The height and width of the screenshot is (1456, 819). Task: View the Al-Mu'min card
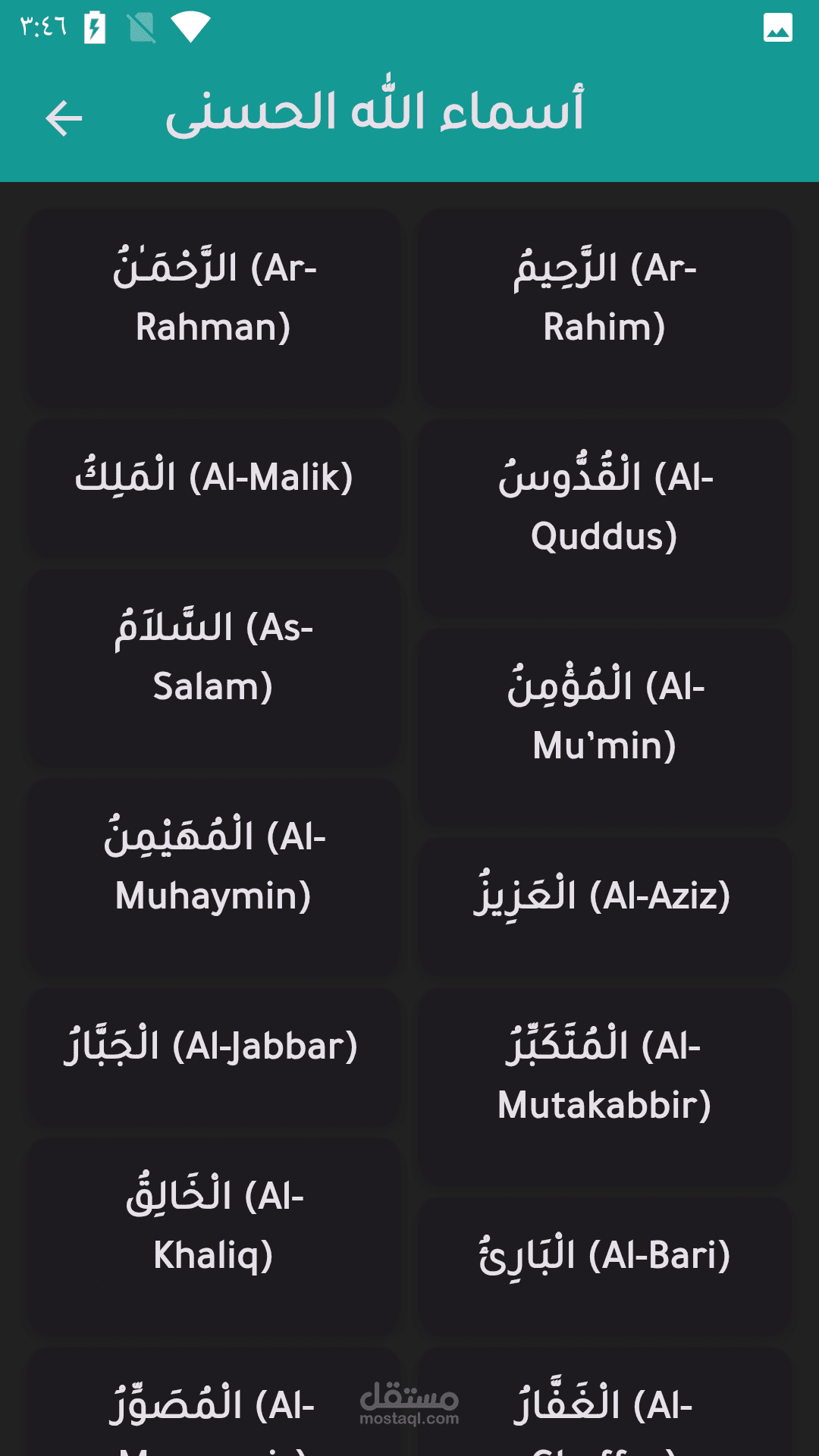click(604, 728)
